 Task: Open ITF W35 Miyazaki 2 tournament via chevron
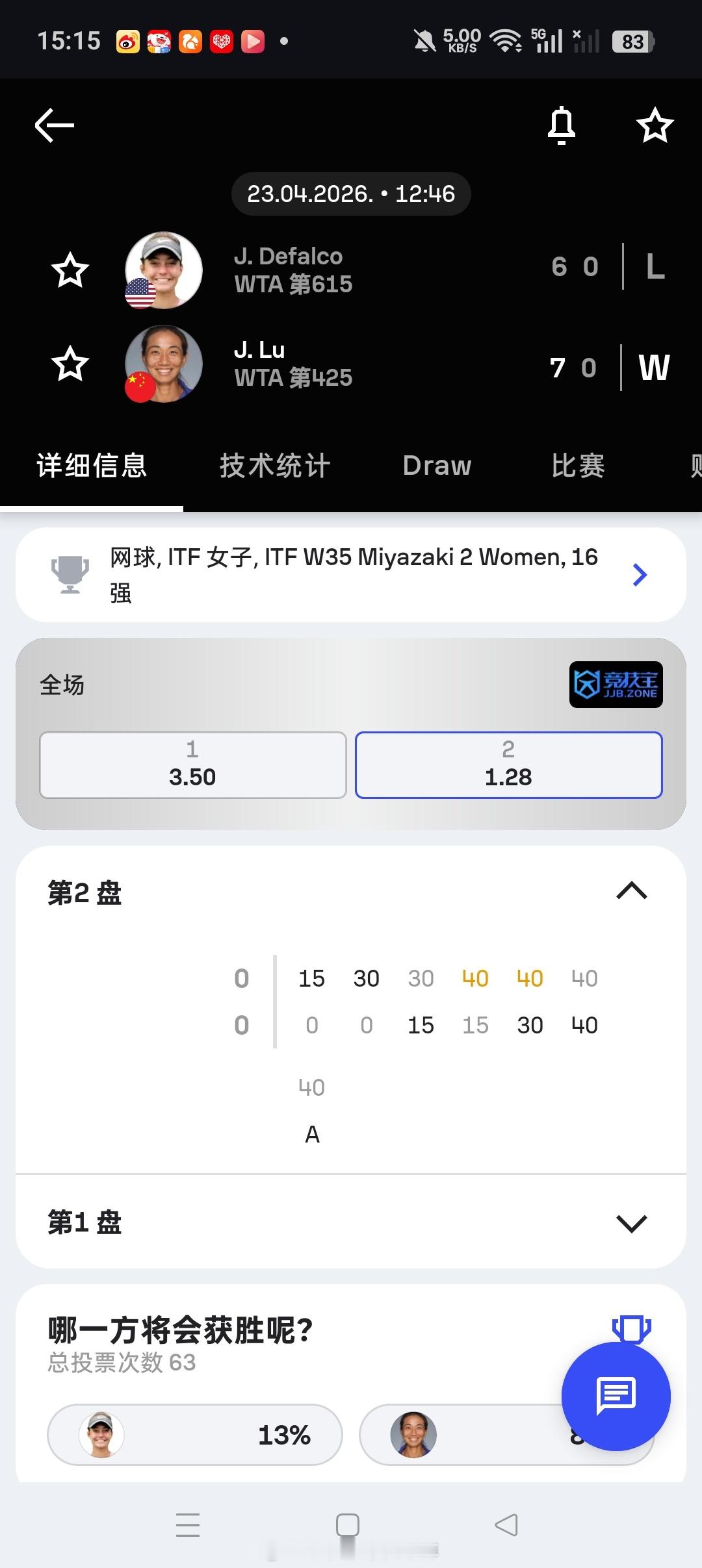(640, 574)
